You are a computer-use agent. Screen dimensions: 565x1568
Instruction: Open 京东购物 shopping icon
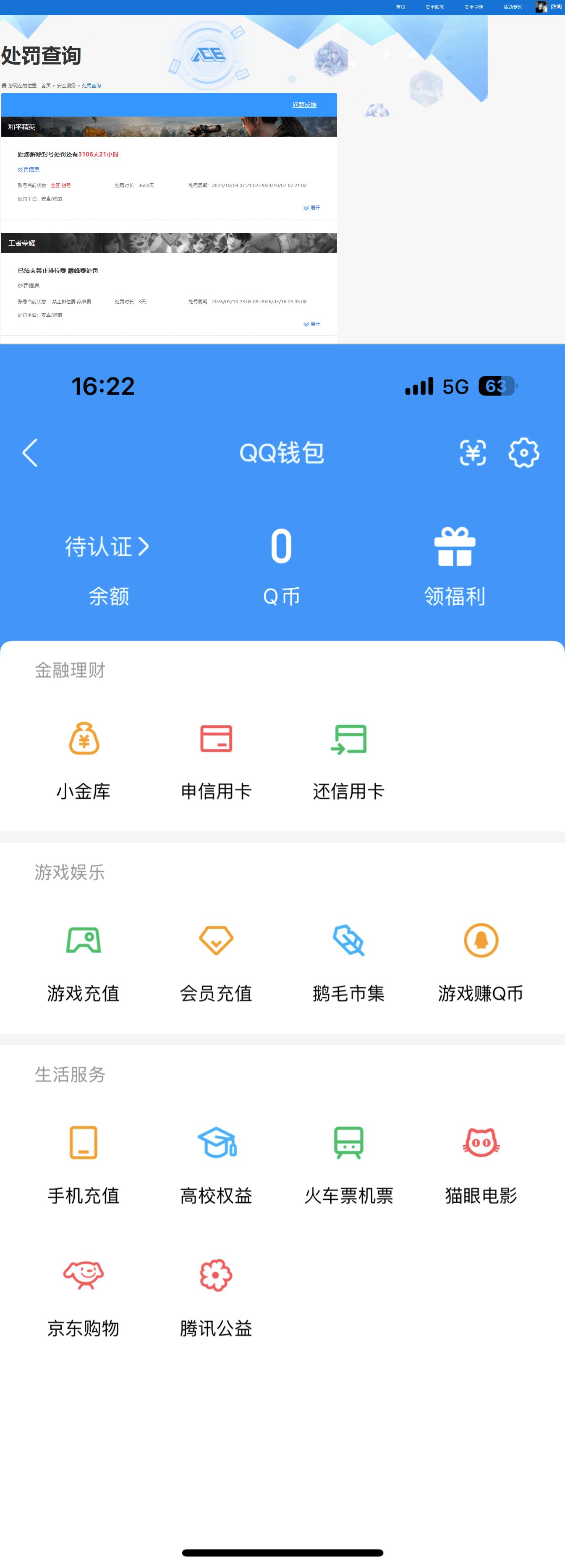pos(84,1295)
